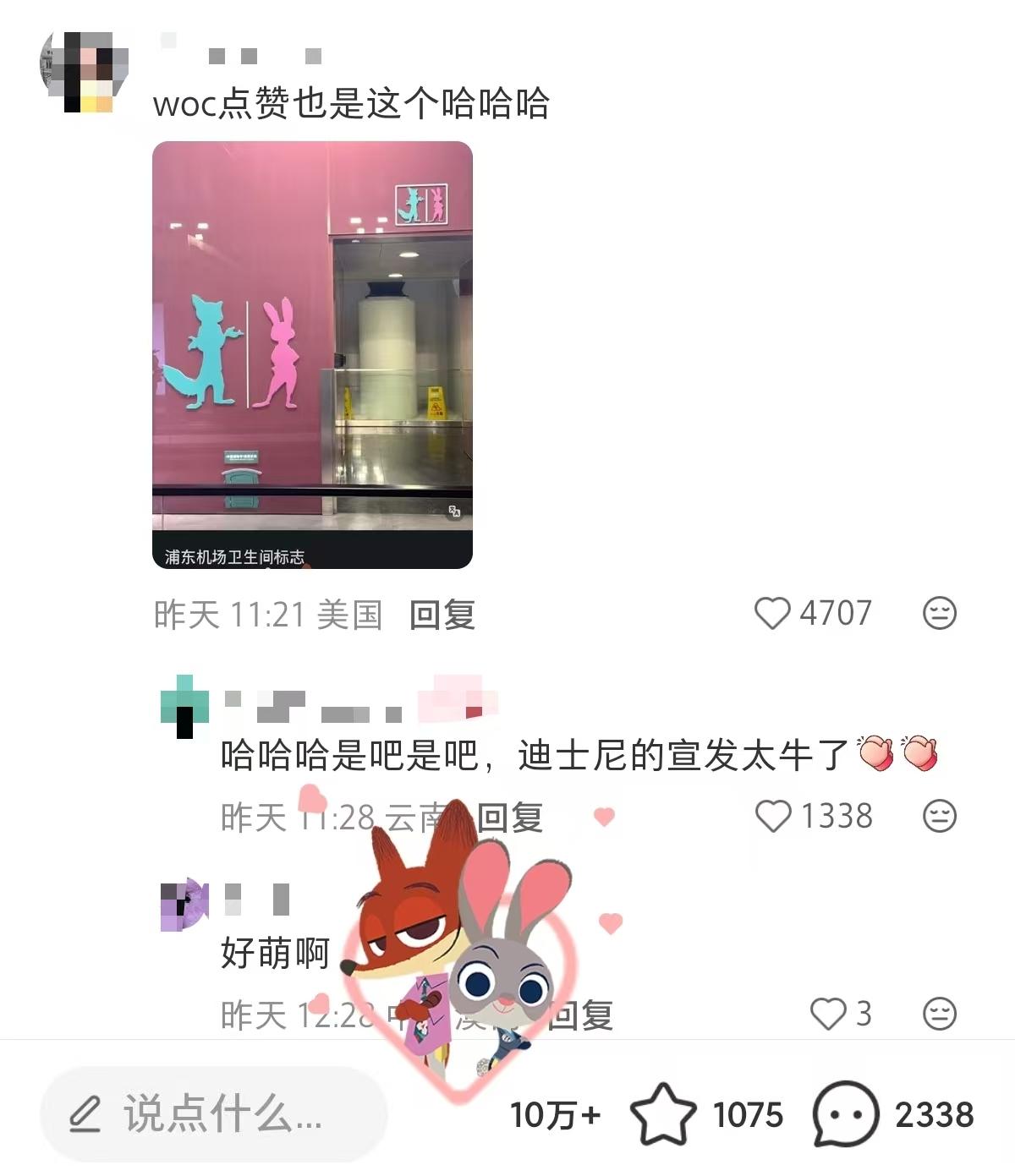1015x1176 pixels.
Task: Dislike the comment posted at 11:21
Action: tap(939, 613)
